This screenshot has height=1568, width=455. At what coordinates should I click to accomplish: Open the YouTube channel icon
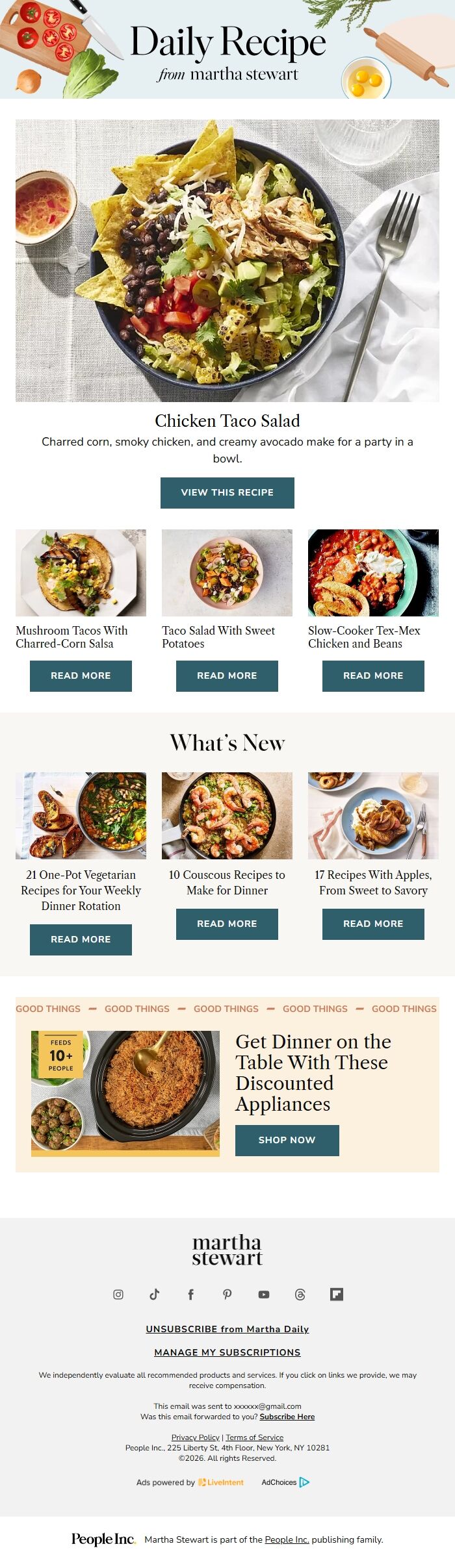tap(263, 1295)
